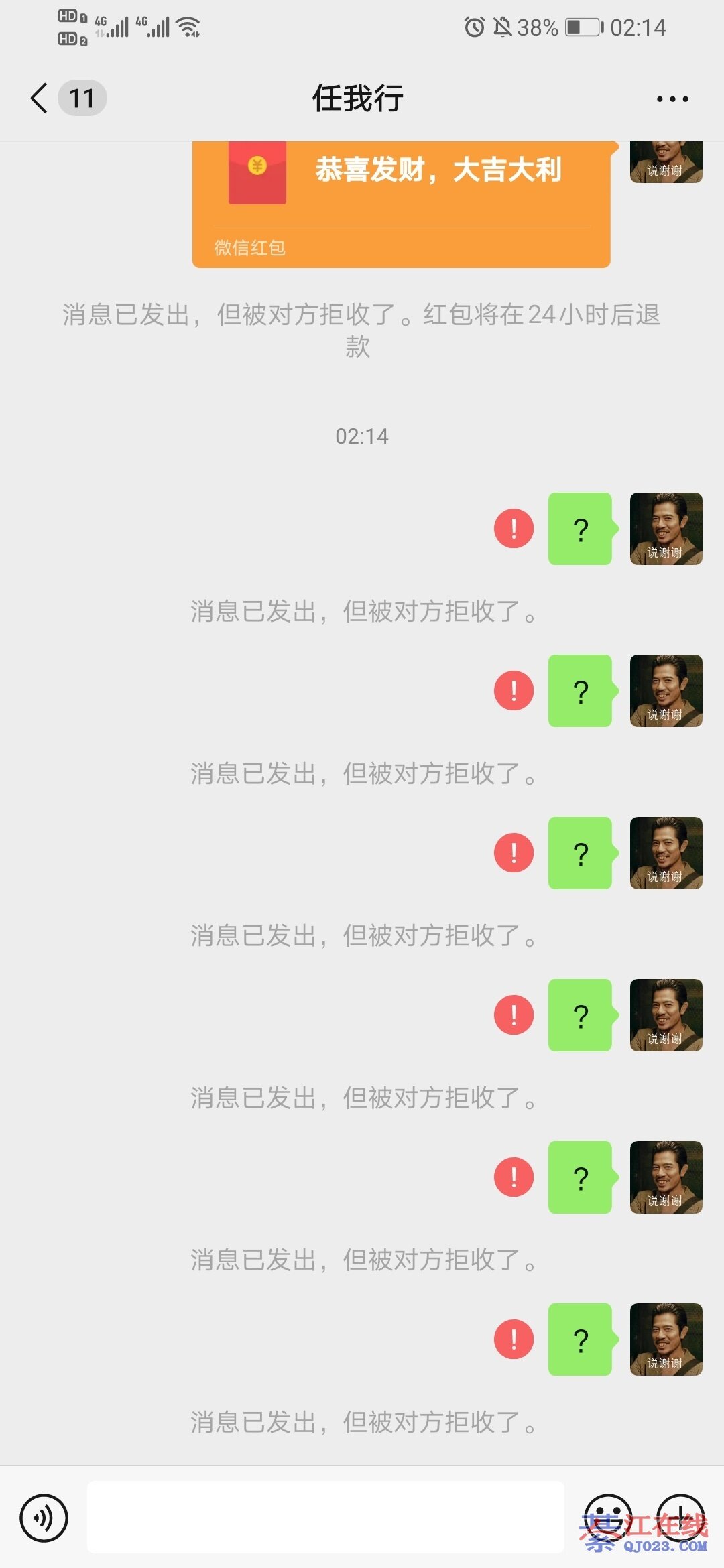724x1568 pixels.
Task: Open the emoji sticker panel
Action: 607,1518
